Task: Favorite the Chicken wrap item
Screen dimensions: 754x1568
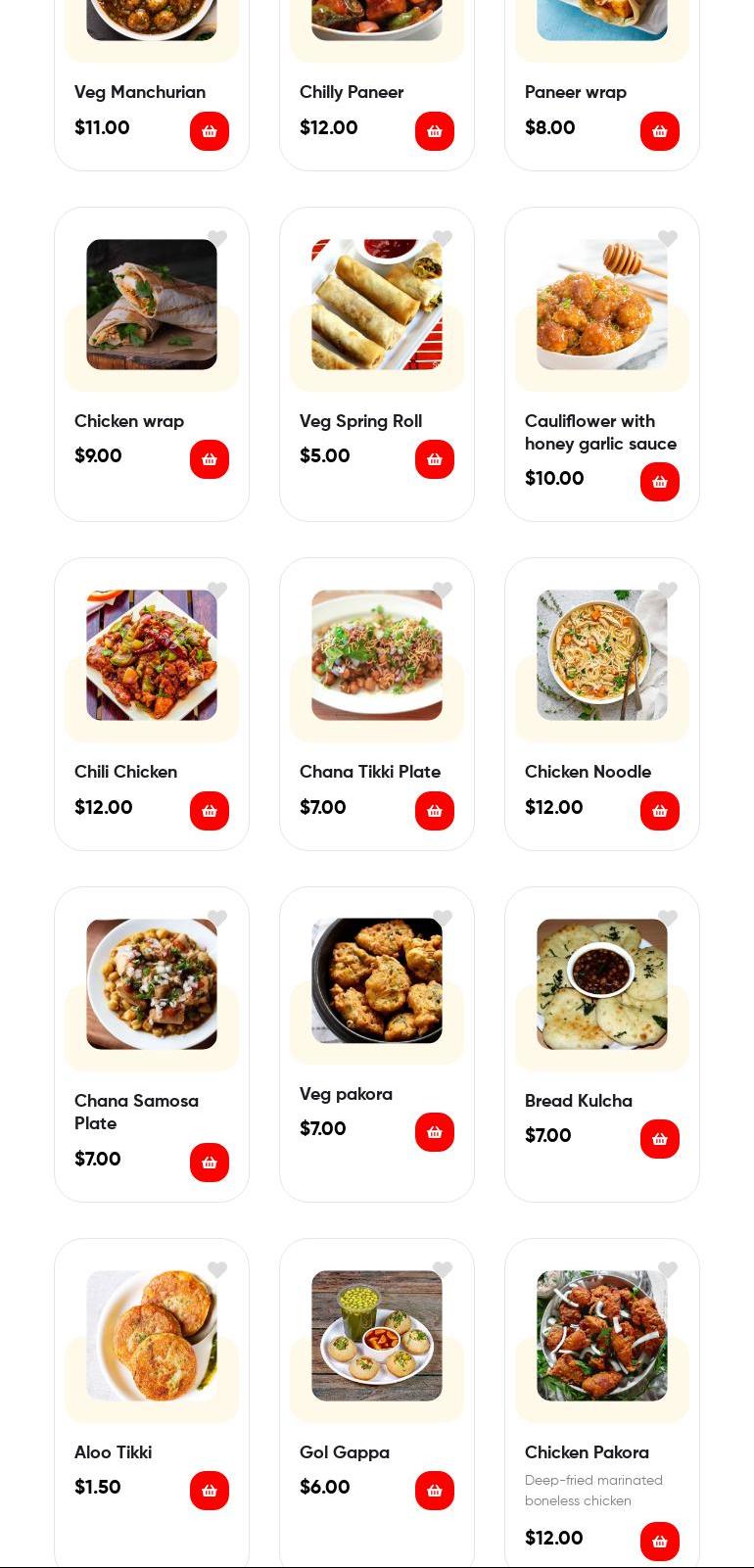Action: (217, 238)
